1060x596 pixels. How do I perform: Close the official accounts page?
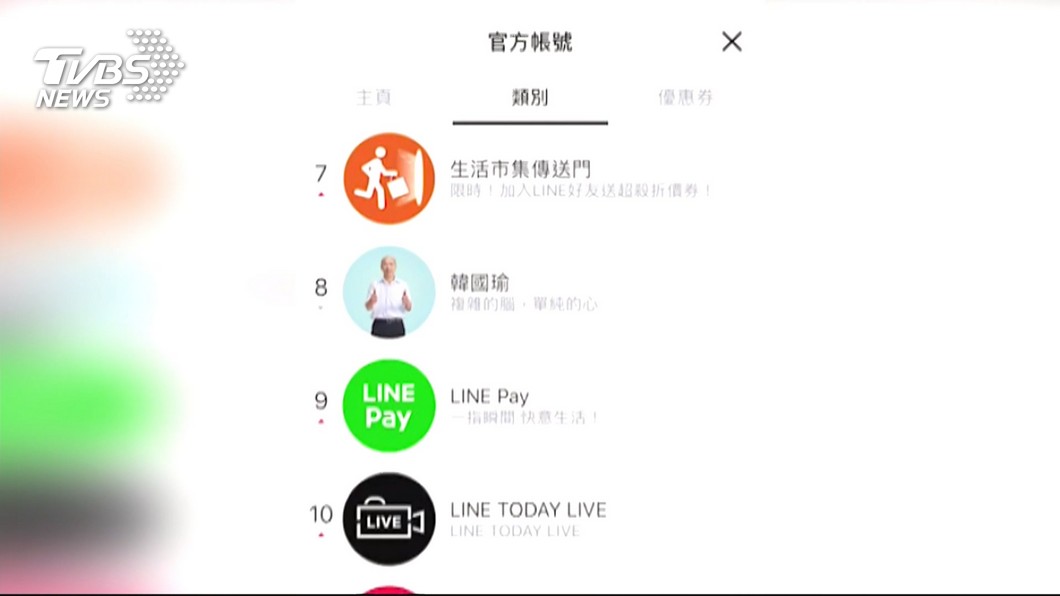(732, 42)
